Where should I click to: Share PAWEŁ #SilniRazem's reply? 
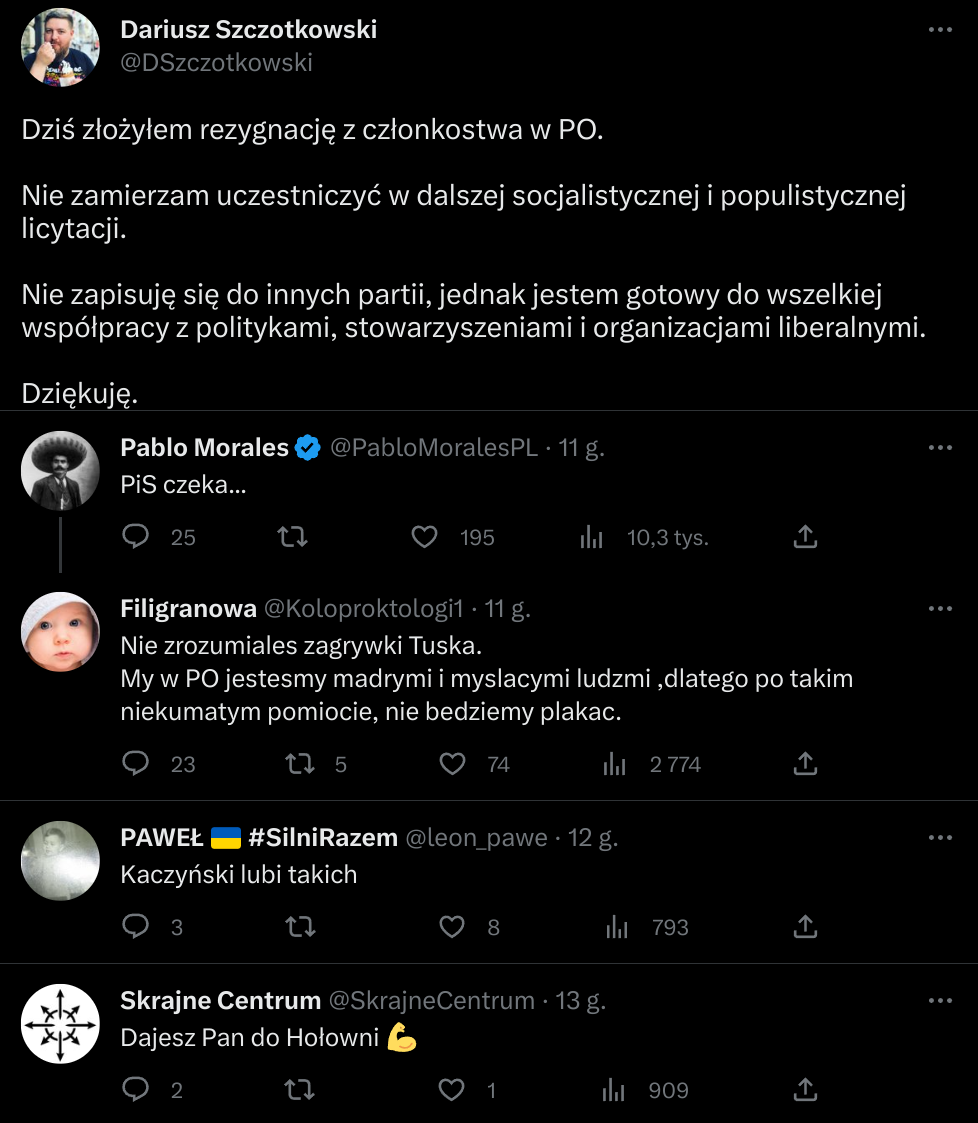pos(805,927)
